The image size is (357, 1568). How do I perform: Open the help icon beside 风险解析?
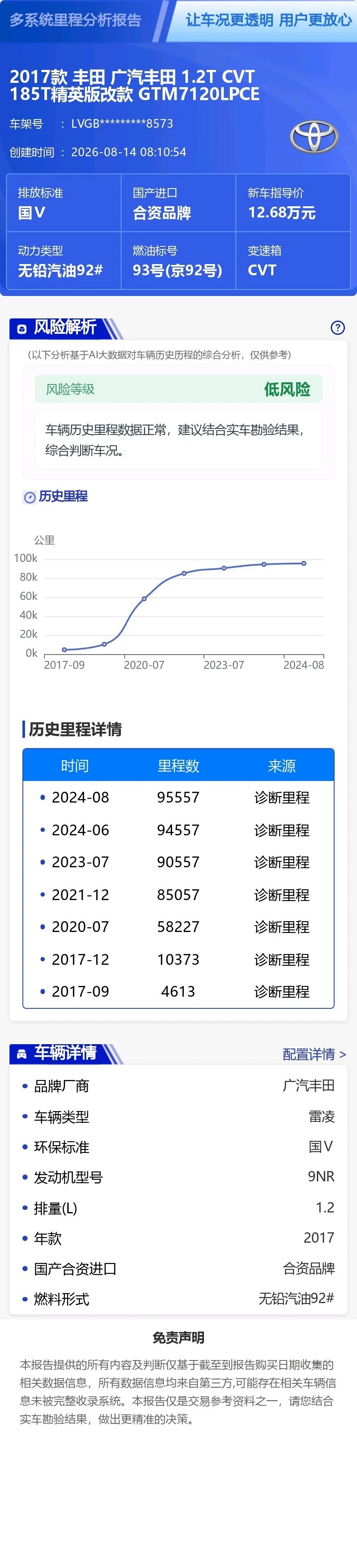[x=338, y=327]
